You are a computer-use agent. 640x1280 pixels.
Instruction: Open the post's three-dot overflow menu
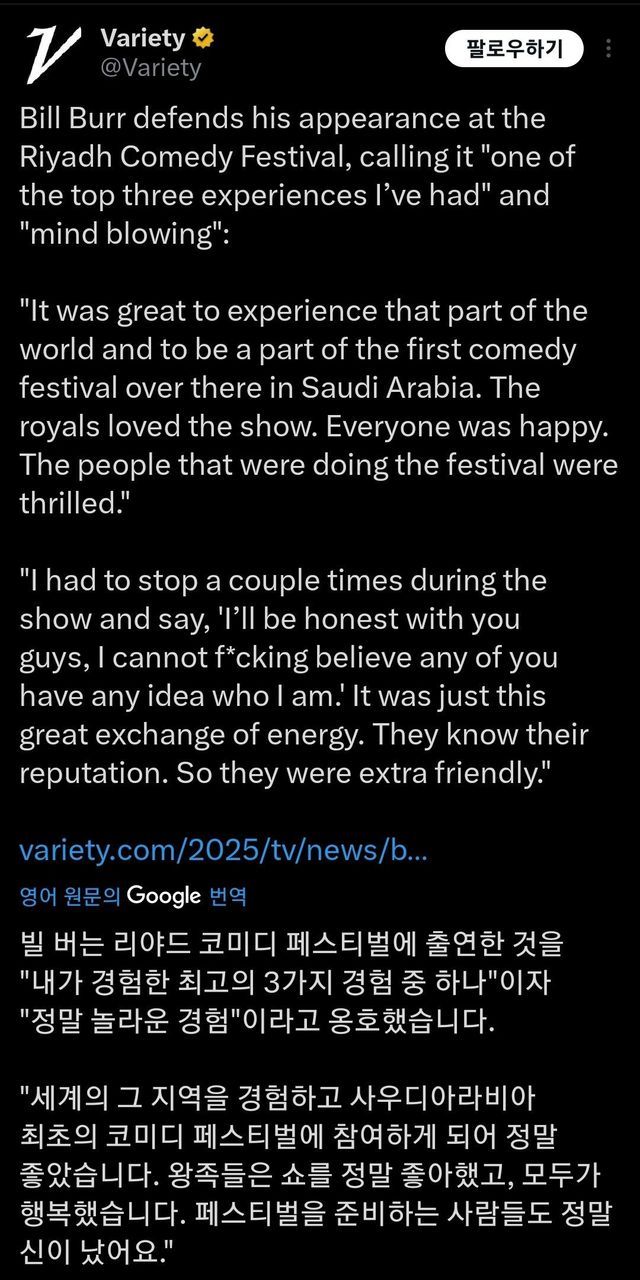(609, 48)
